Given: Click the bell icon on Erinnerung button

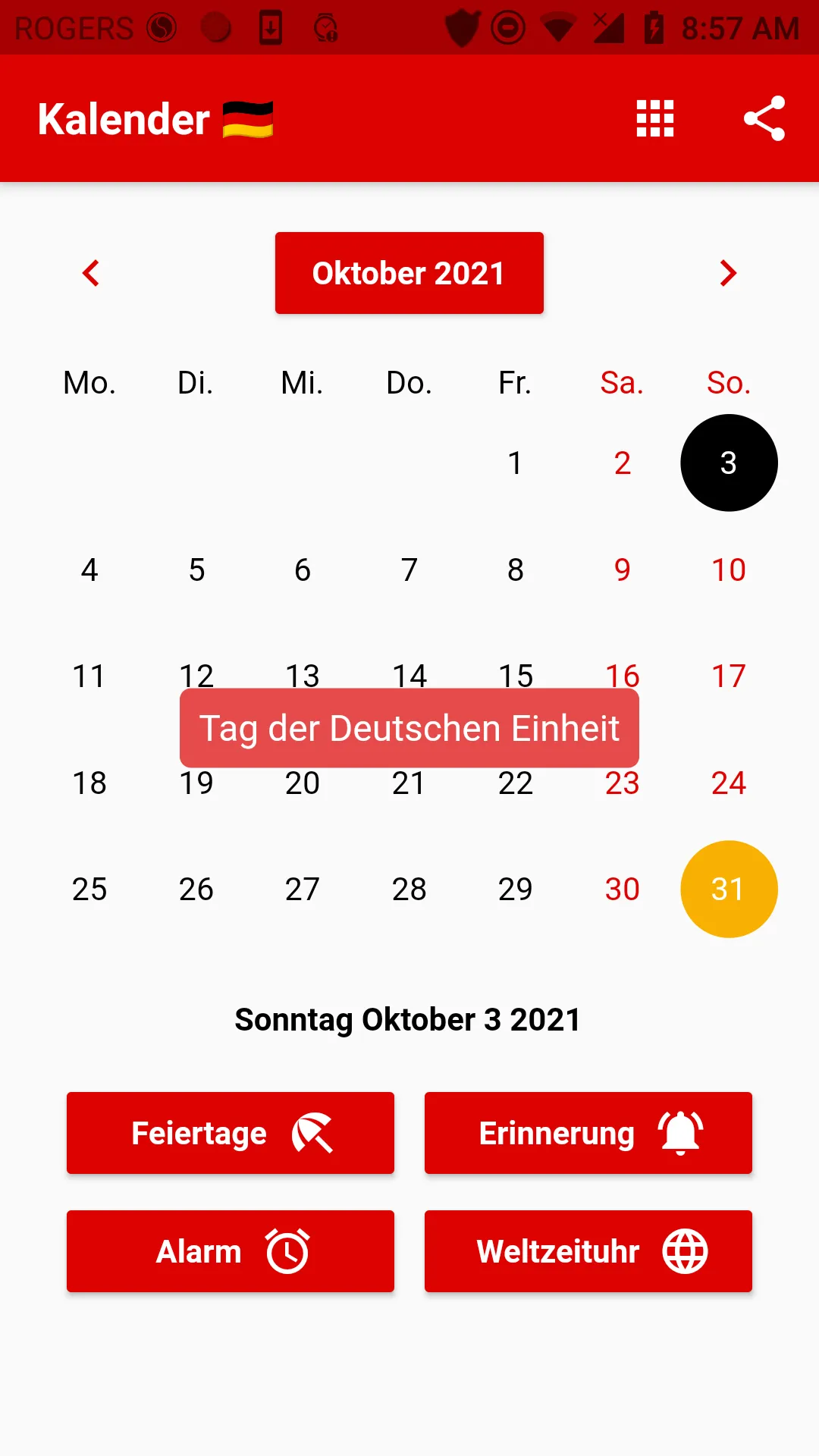Looking at the screenshot, I should pyautogui.click(x=679, y=1133).
